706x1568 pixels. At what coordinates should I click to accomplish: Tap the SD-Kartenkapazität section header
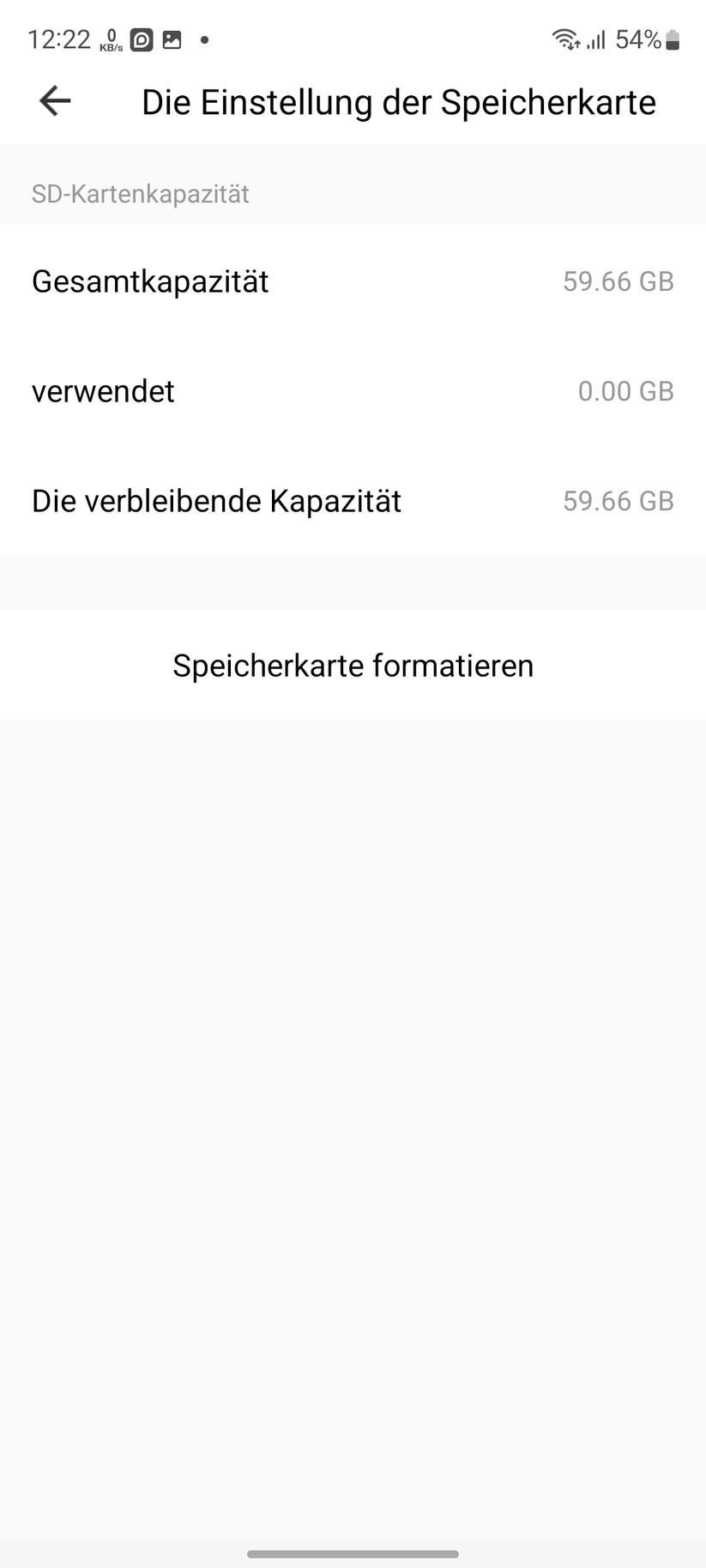[x=139, y=194]
